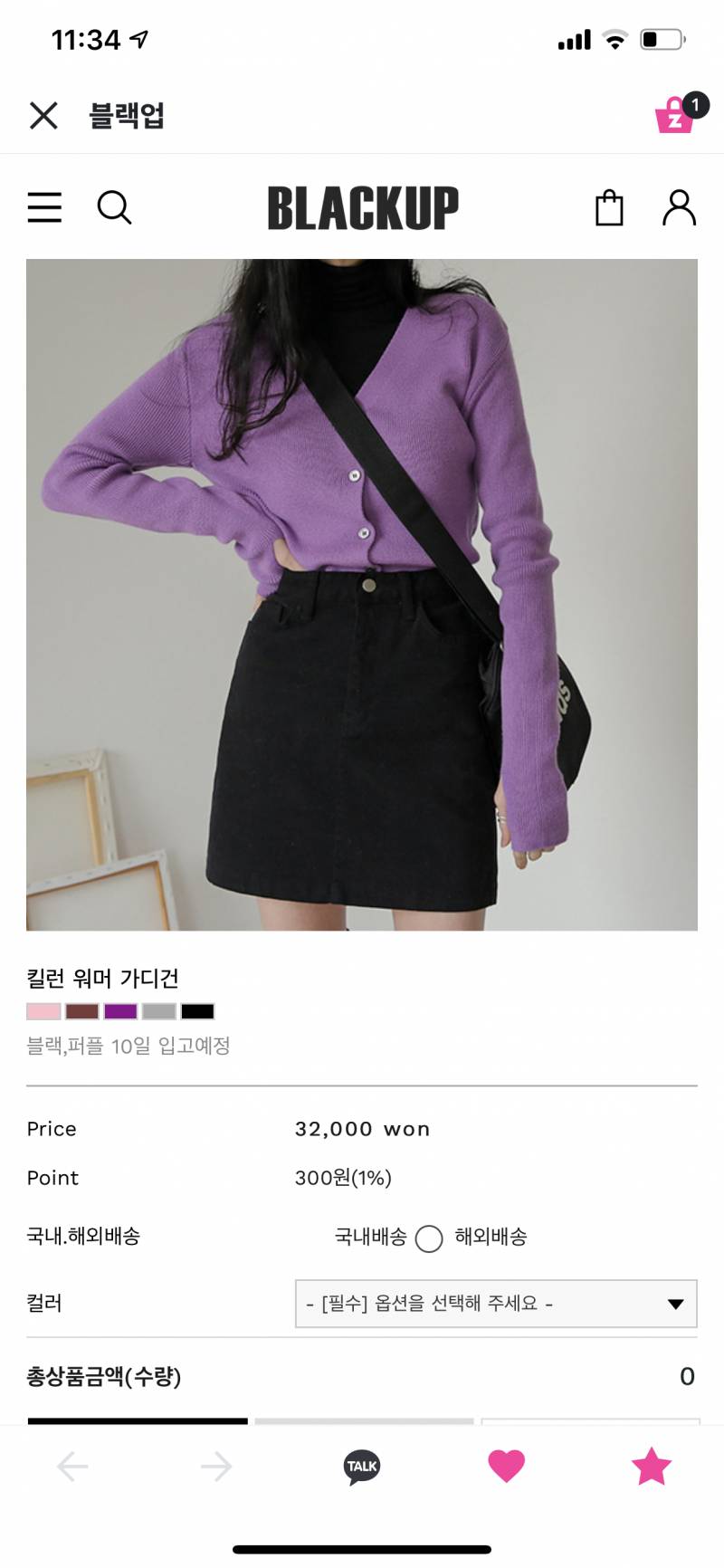Open the 컬러 option selection dropdown

click(496, 1304)
